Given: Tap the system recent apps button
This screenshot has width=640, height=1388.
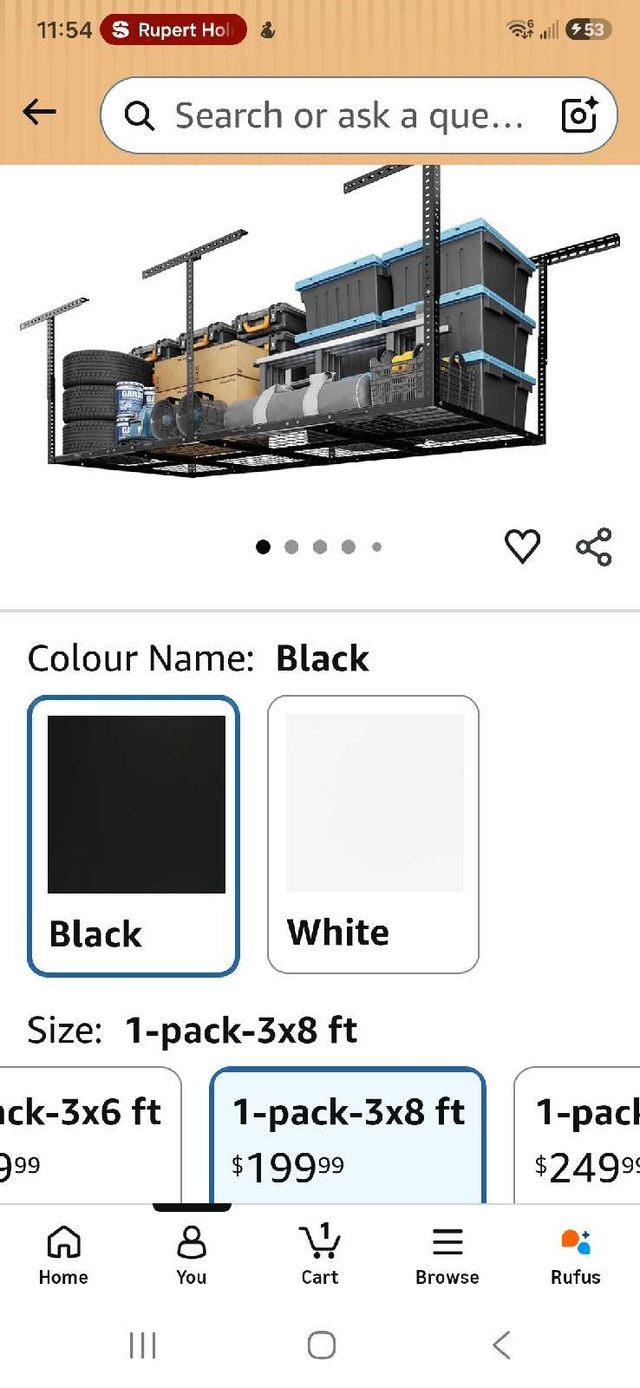Looking at the screenshot, I should 143,1345.
